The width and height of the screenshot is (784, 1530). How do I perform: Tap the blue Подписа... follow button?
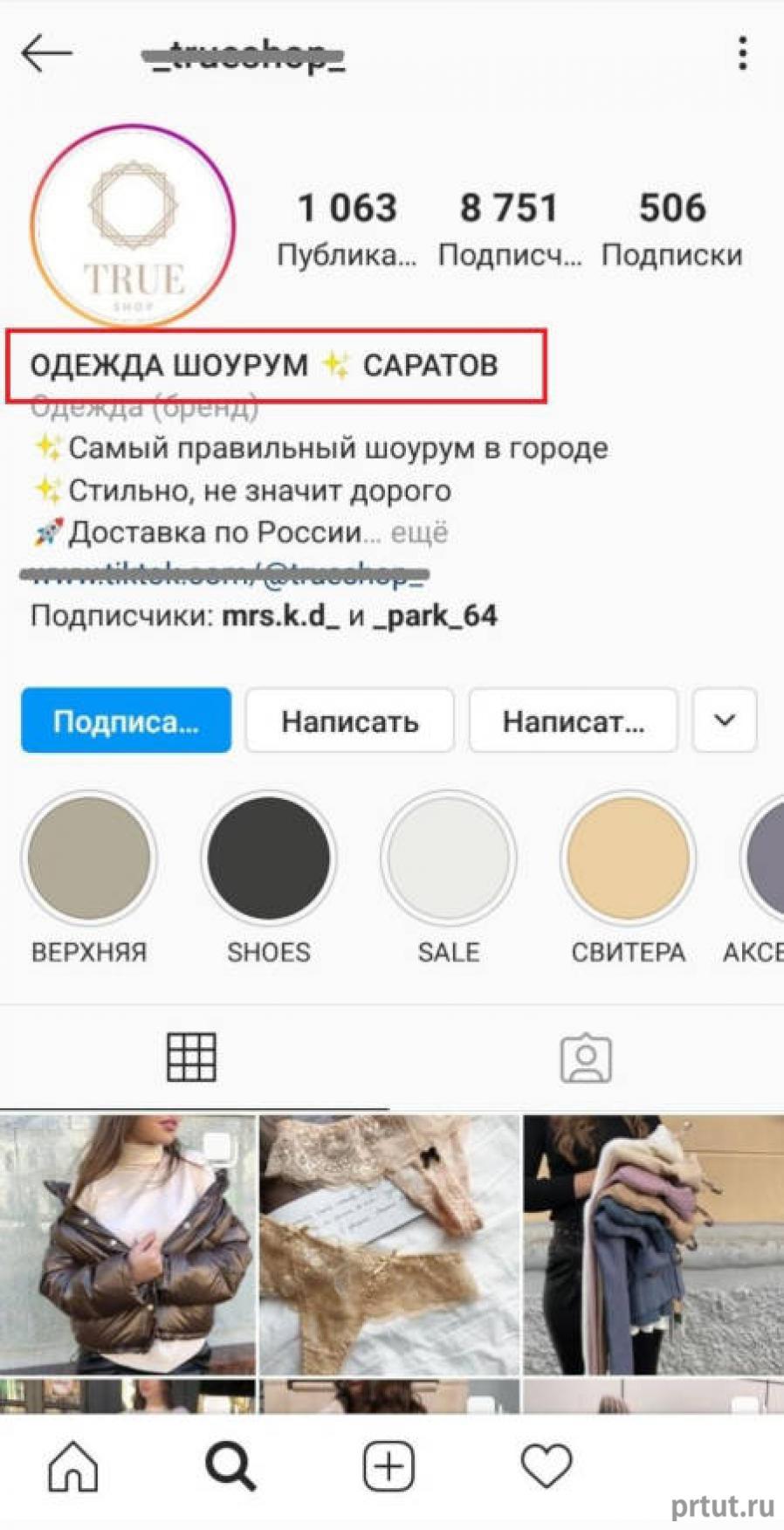point(126,720)
